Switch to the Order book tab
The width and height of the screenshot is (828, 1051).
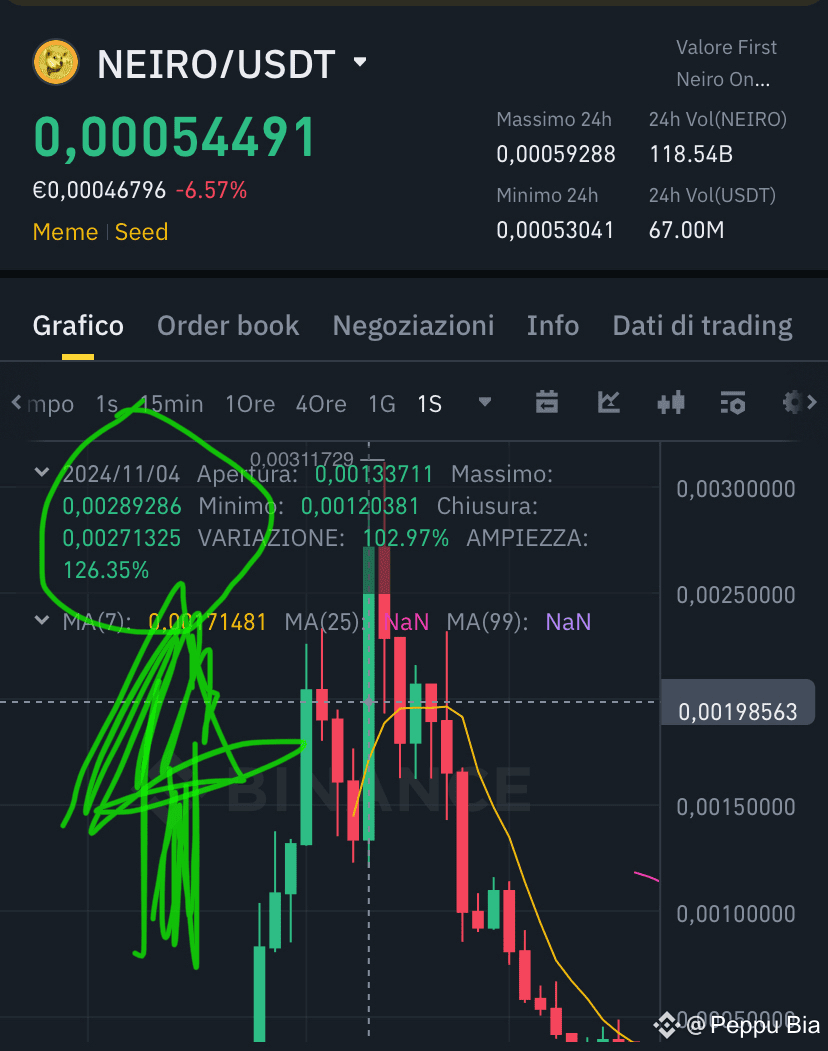pos(228,326)
